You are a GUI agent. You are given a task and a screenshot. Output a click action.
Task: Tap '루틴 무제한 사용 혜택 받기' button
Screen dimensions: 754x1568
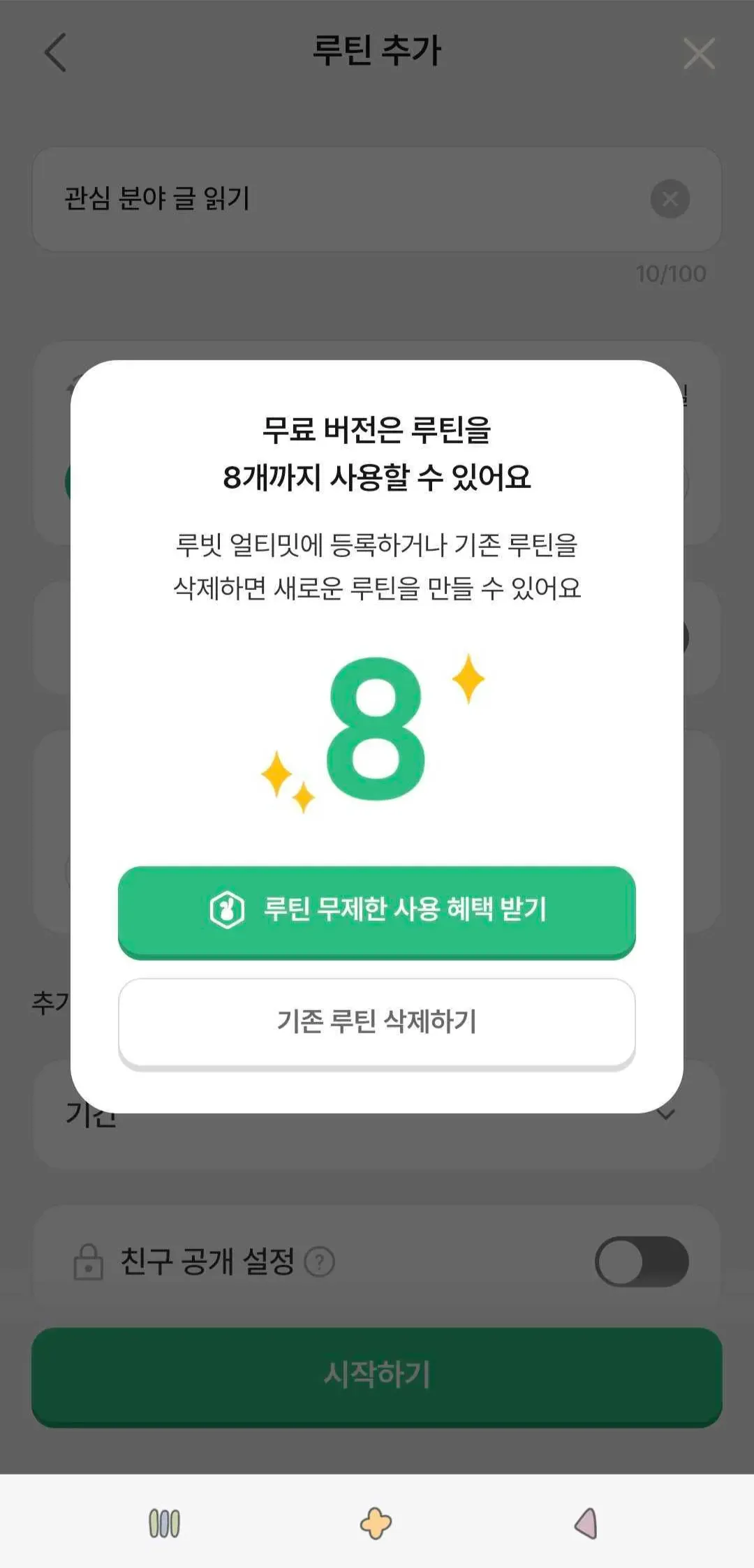coord(377,910)
